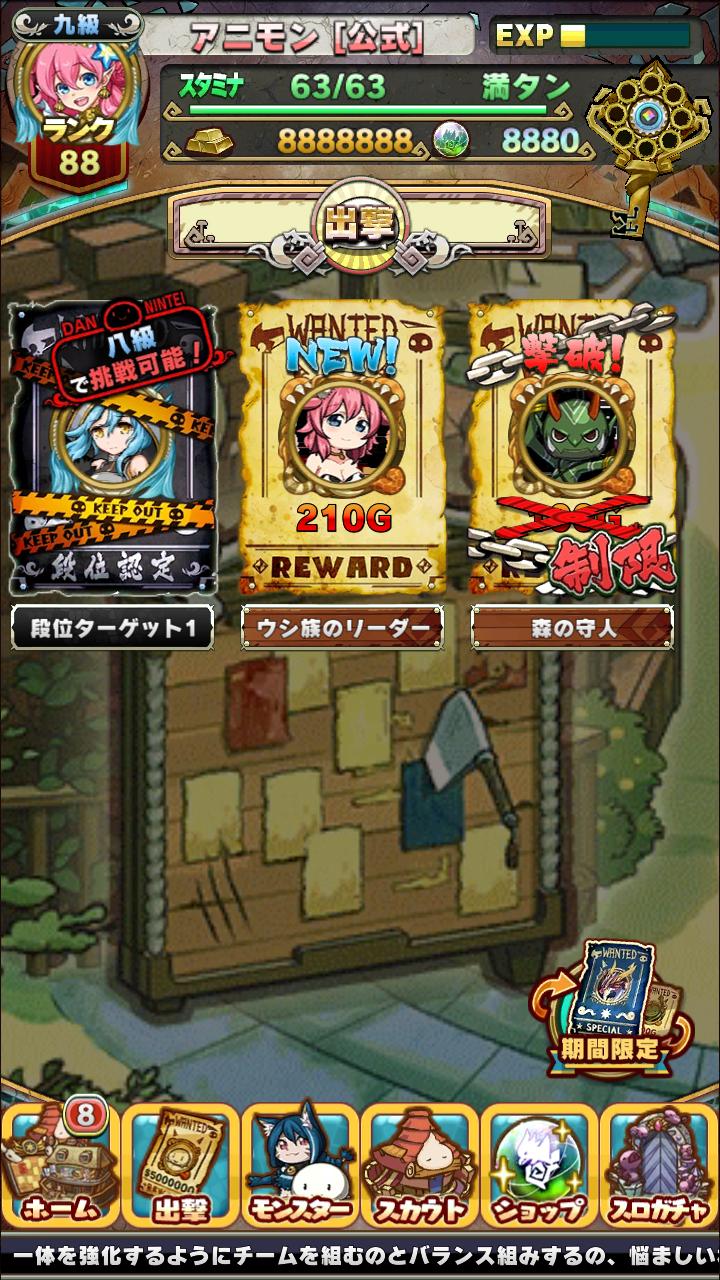Screen dimensions: 720x1280
Task: Open the ホーム tab
Action: click(x=60, y=1165)
